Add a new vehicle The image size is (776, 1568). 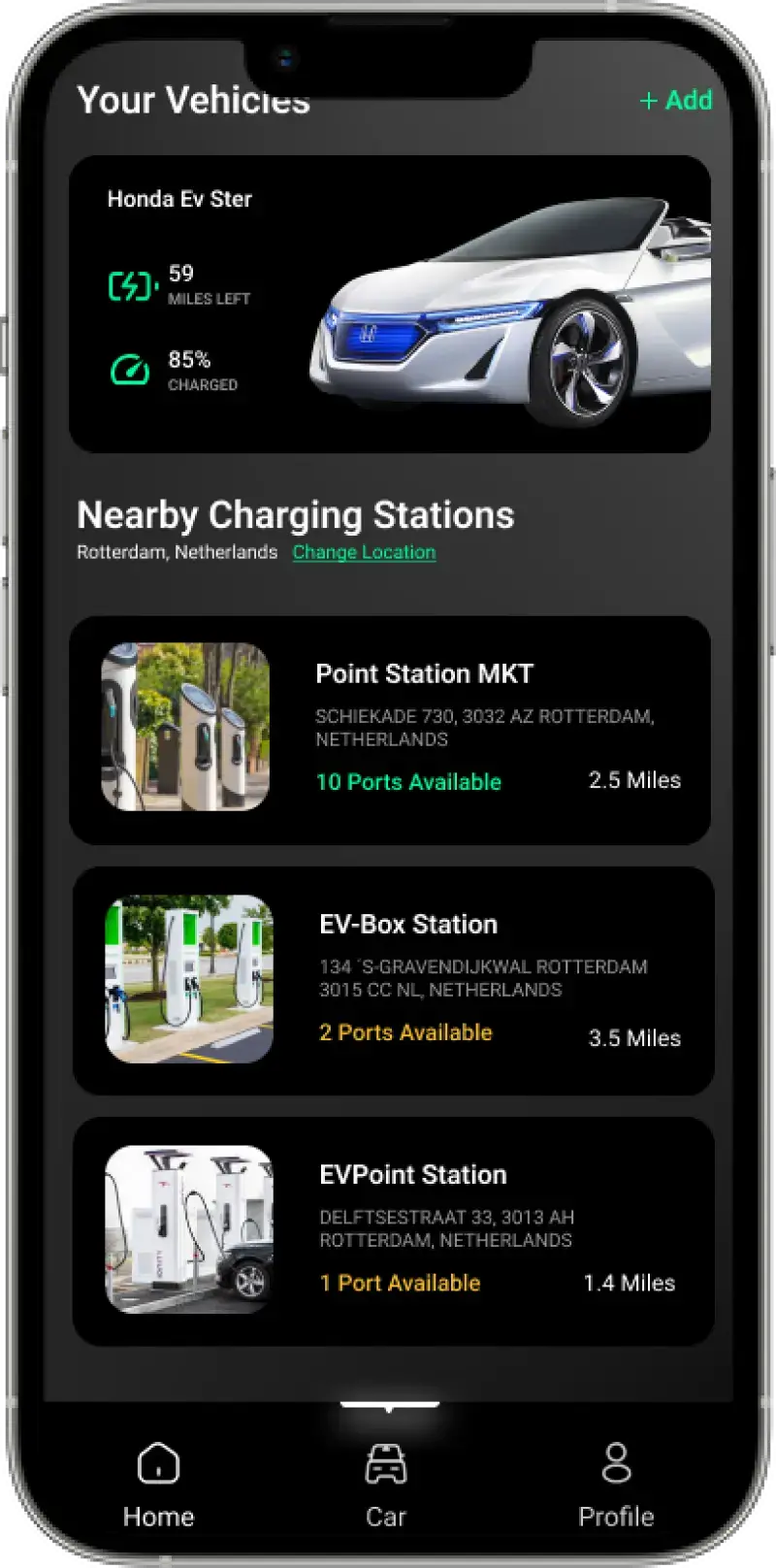(676, 100)
